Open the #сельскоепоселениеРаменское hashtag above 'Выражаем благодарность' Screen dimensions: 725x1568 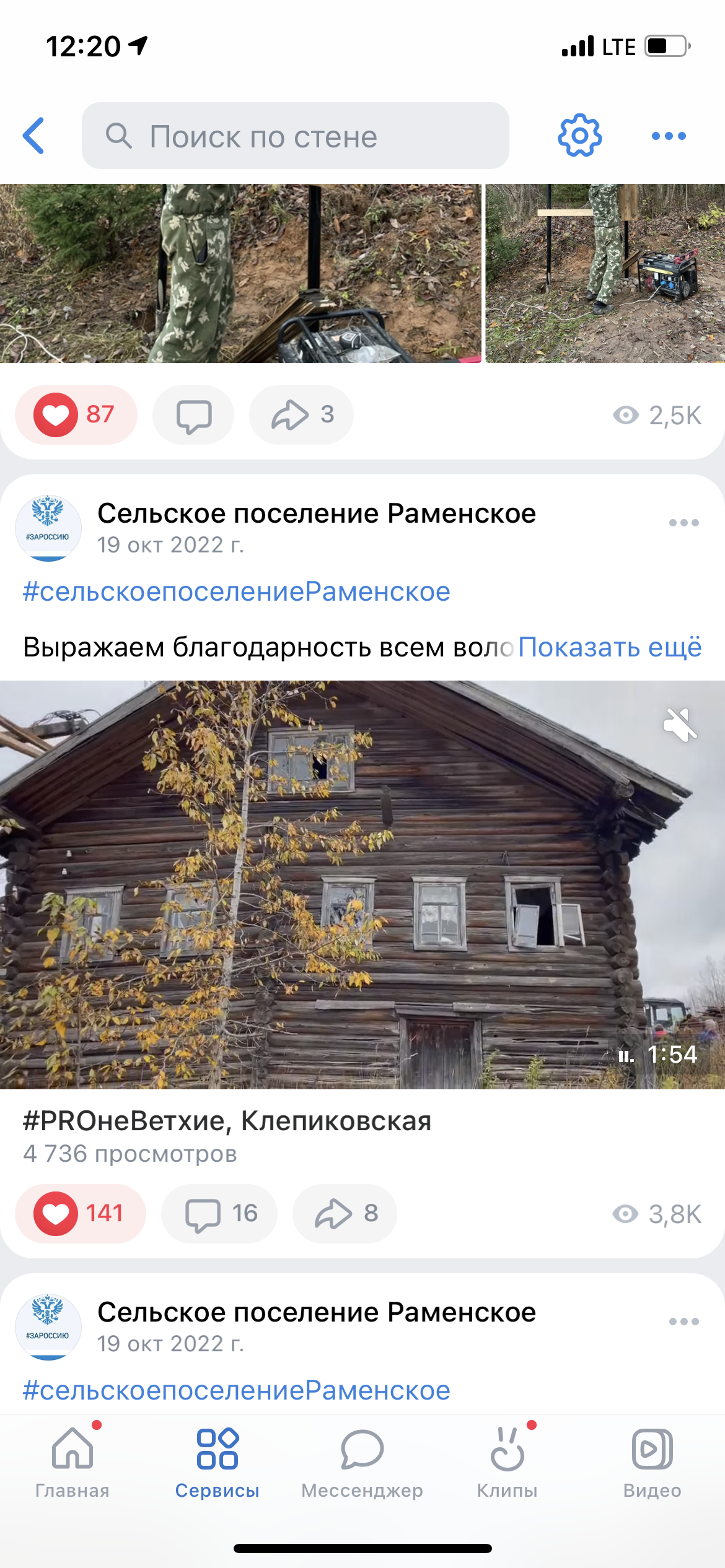point(236,591)
